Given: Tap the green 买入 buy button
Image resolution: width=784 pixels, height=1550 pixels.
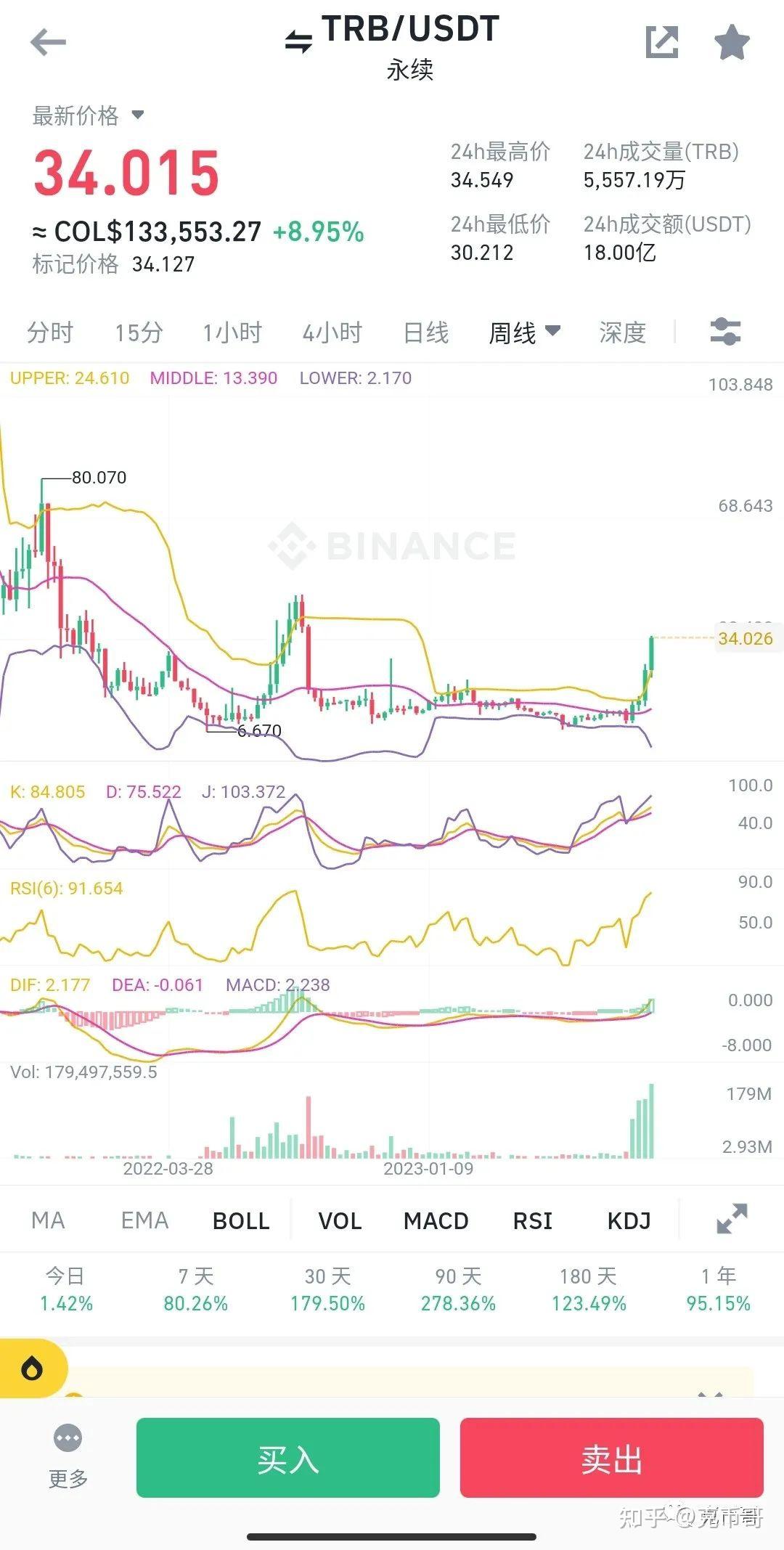Looking at the screenshot, I should 287,1457.
